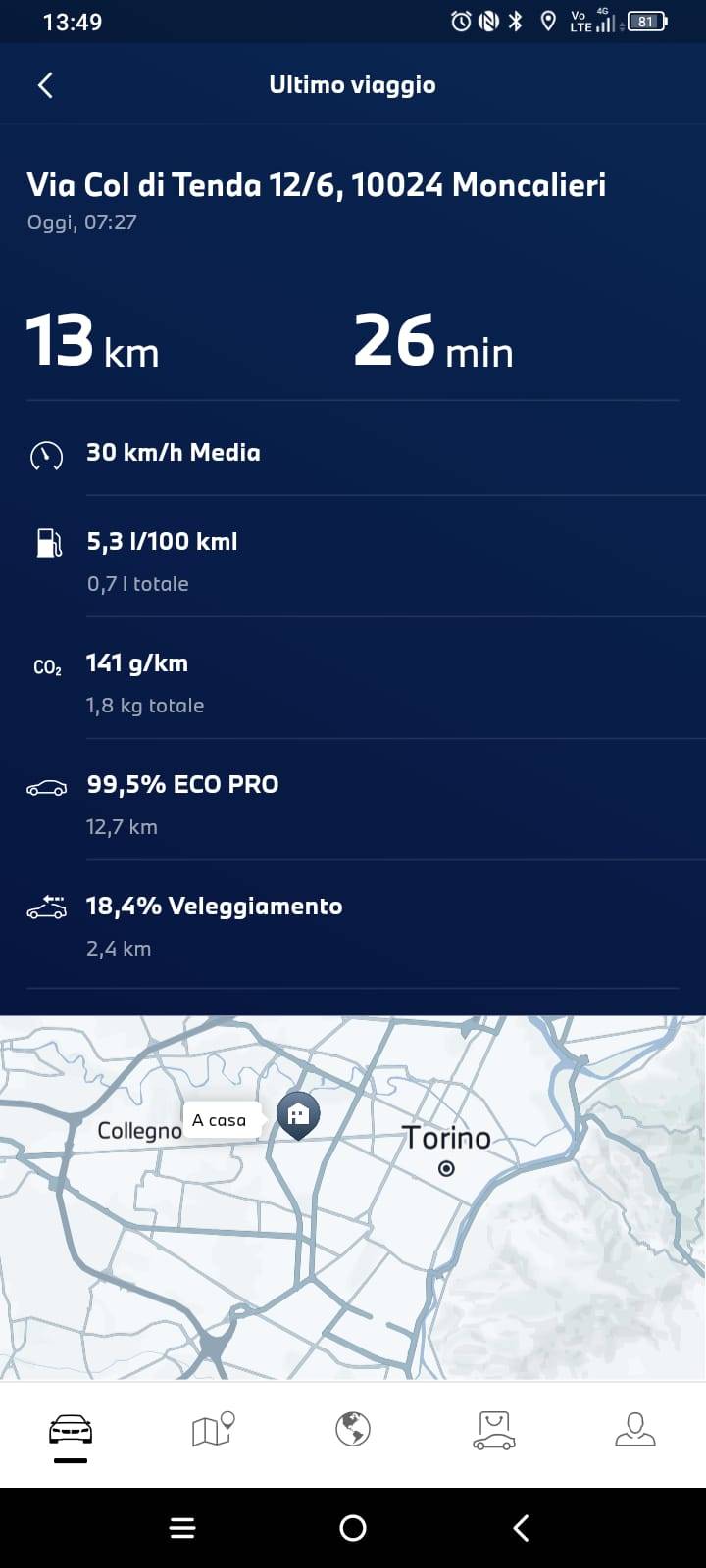Tap the system home button
Image resolution: width=706 pixels, height=1568 pixels.
[353, 1527]
